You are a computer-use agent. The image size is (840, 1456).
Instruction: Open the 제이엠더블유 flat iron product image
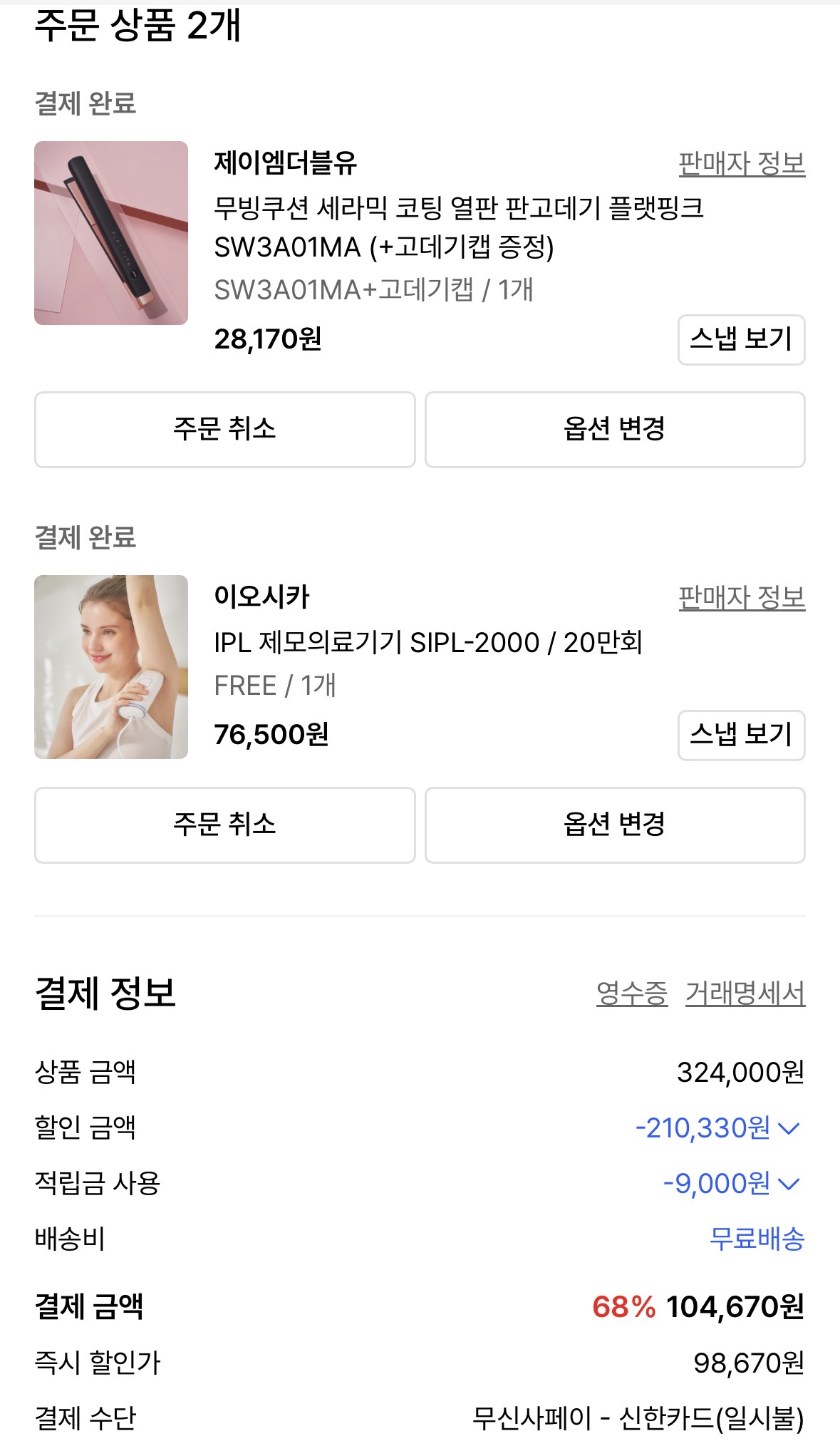(x=111, y=233)
